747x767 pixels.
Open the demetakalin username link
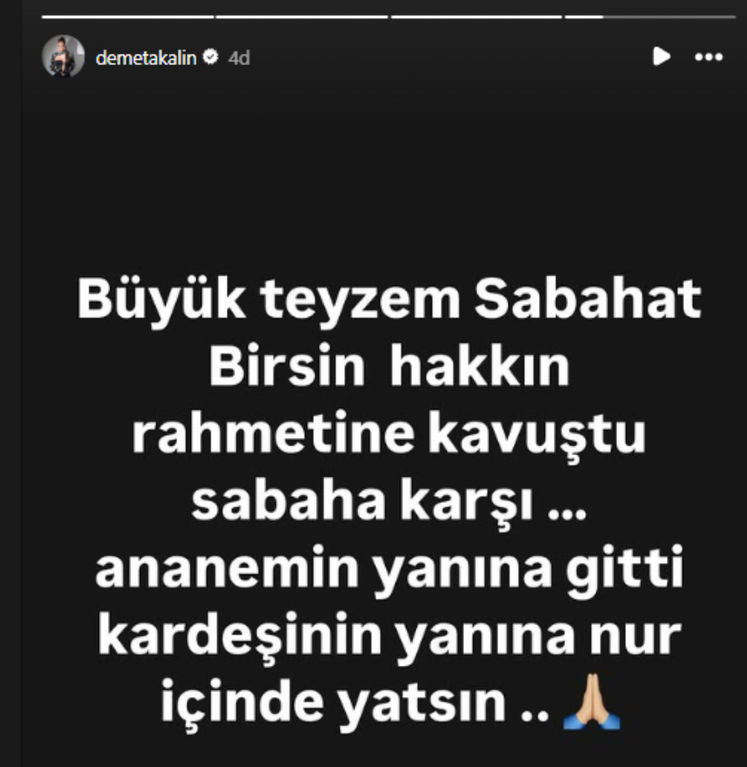pos(146,58)
